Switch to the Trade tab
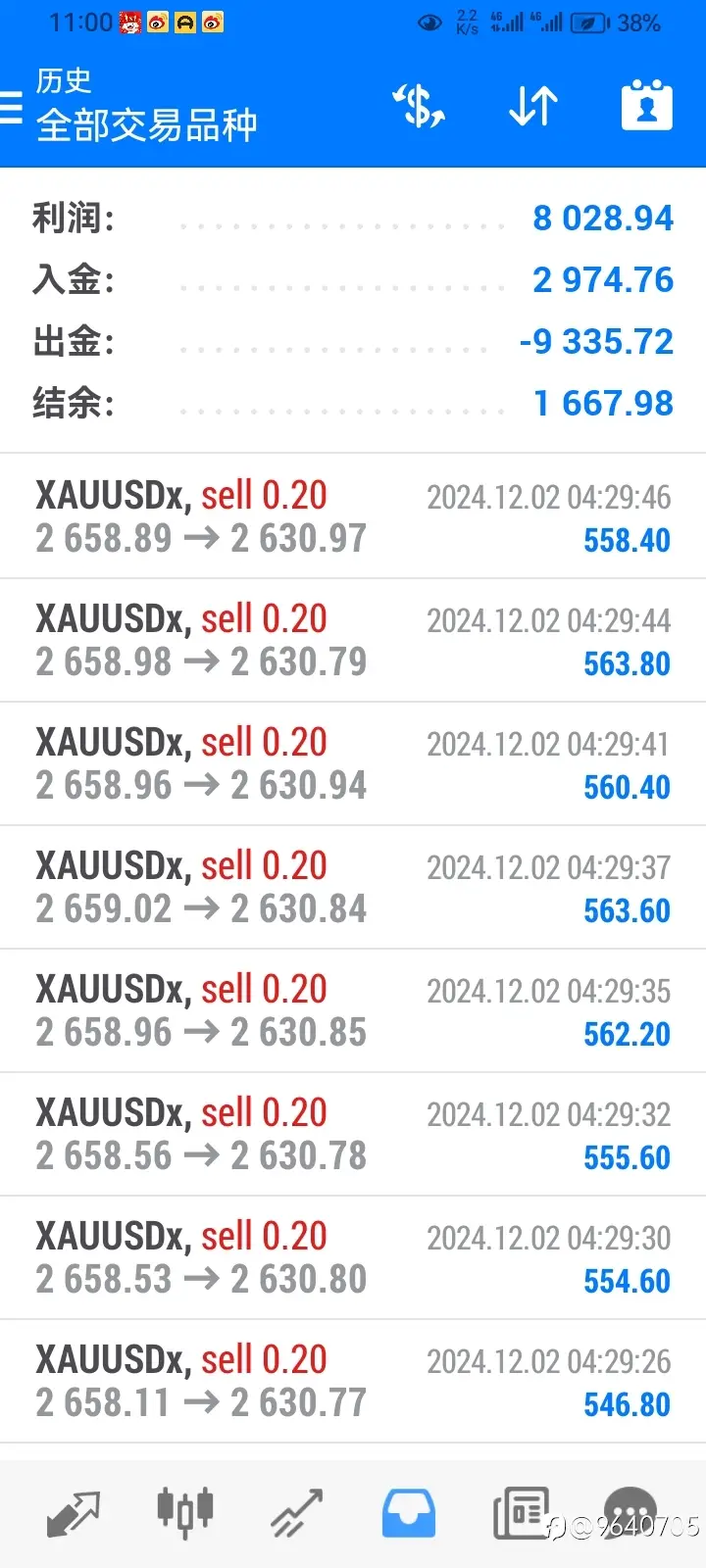This screenshot has width=706, height=1568. [x=297, y=1514]
